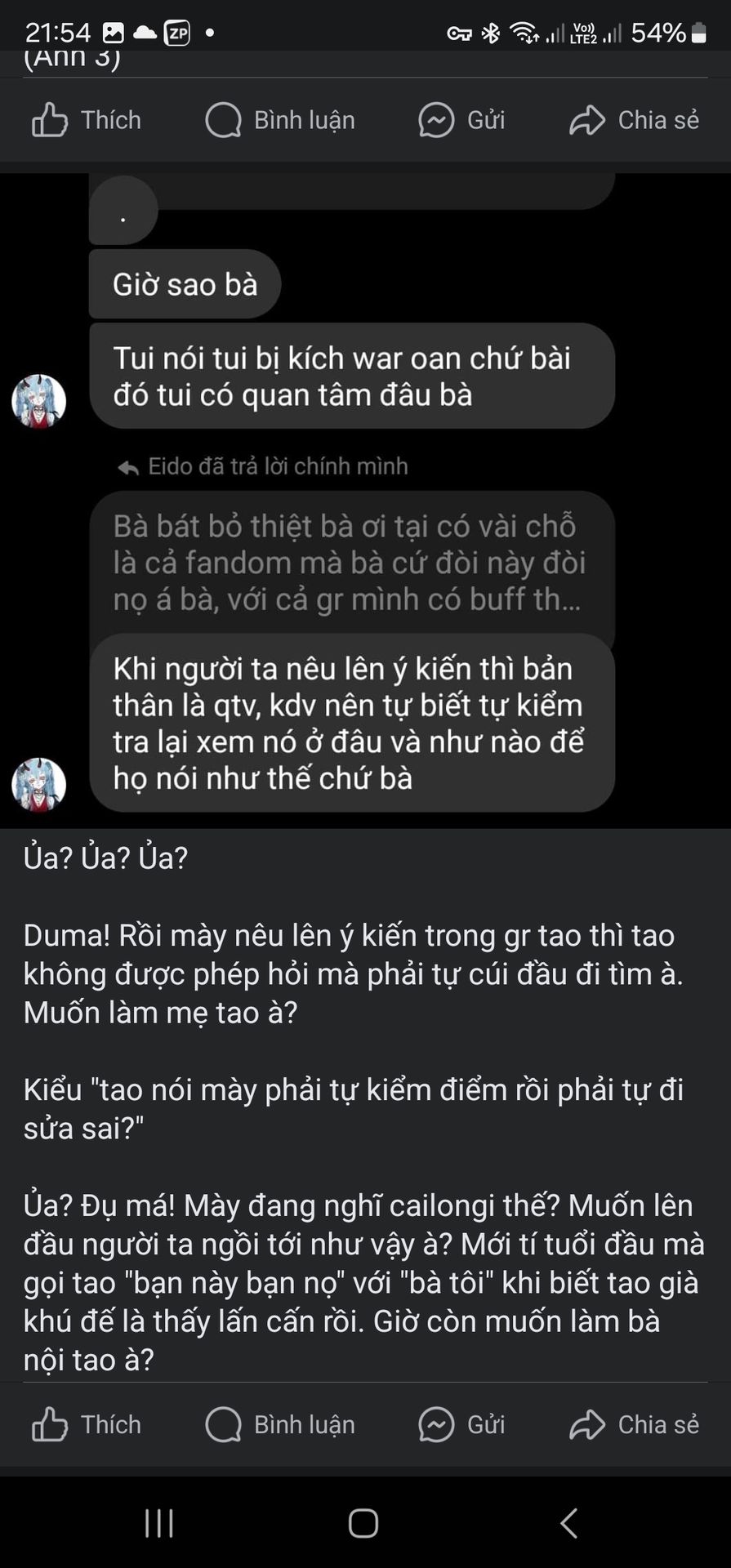Viewport: 731px width, 1568px height.
Task: Open the attached chat screenshot photo
Action: point(365,498)
